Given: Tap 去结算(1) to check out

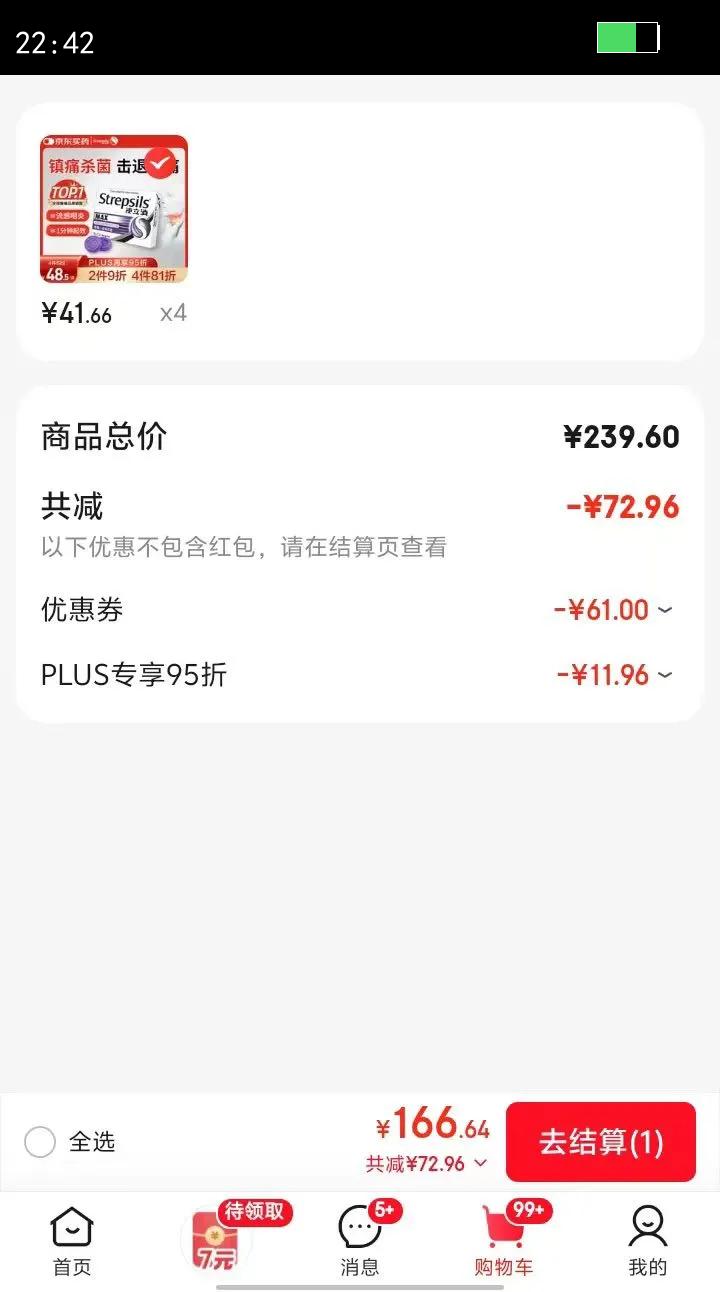Looking at the screenshot, I should pos(600,1142).
